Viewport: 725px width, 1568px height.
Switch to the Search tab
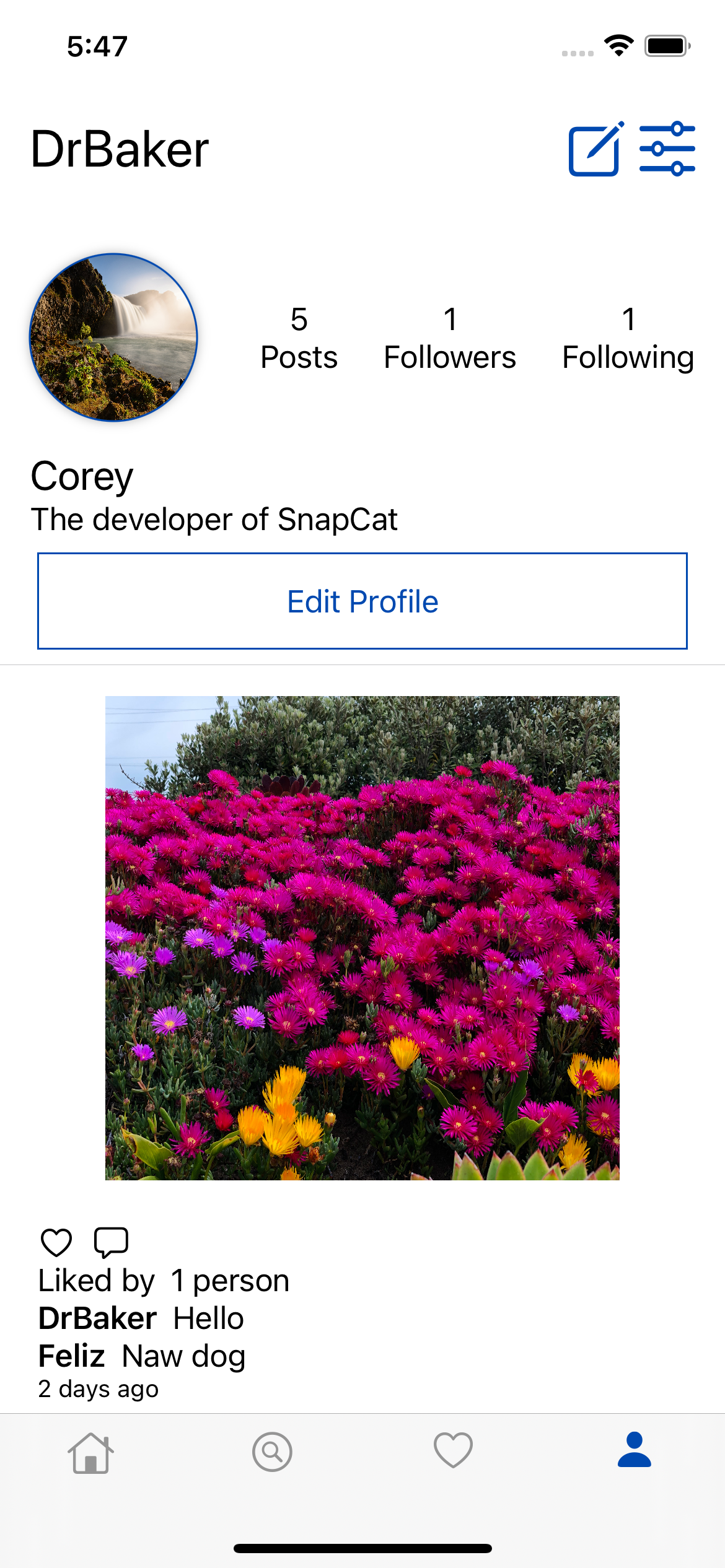click(272, 1452)
